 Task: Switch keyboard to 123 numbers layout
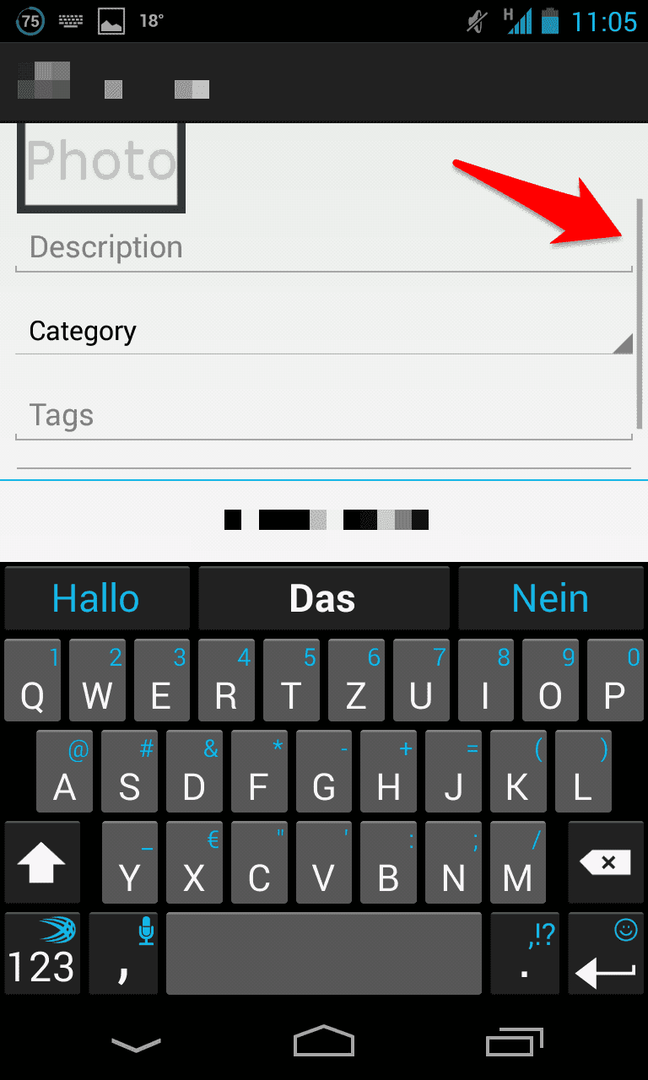tap(41, 954)
